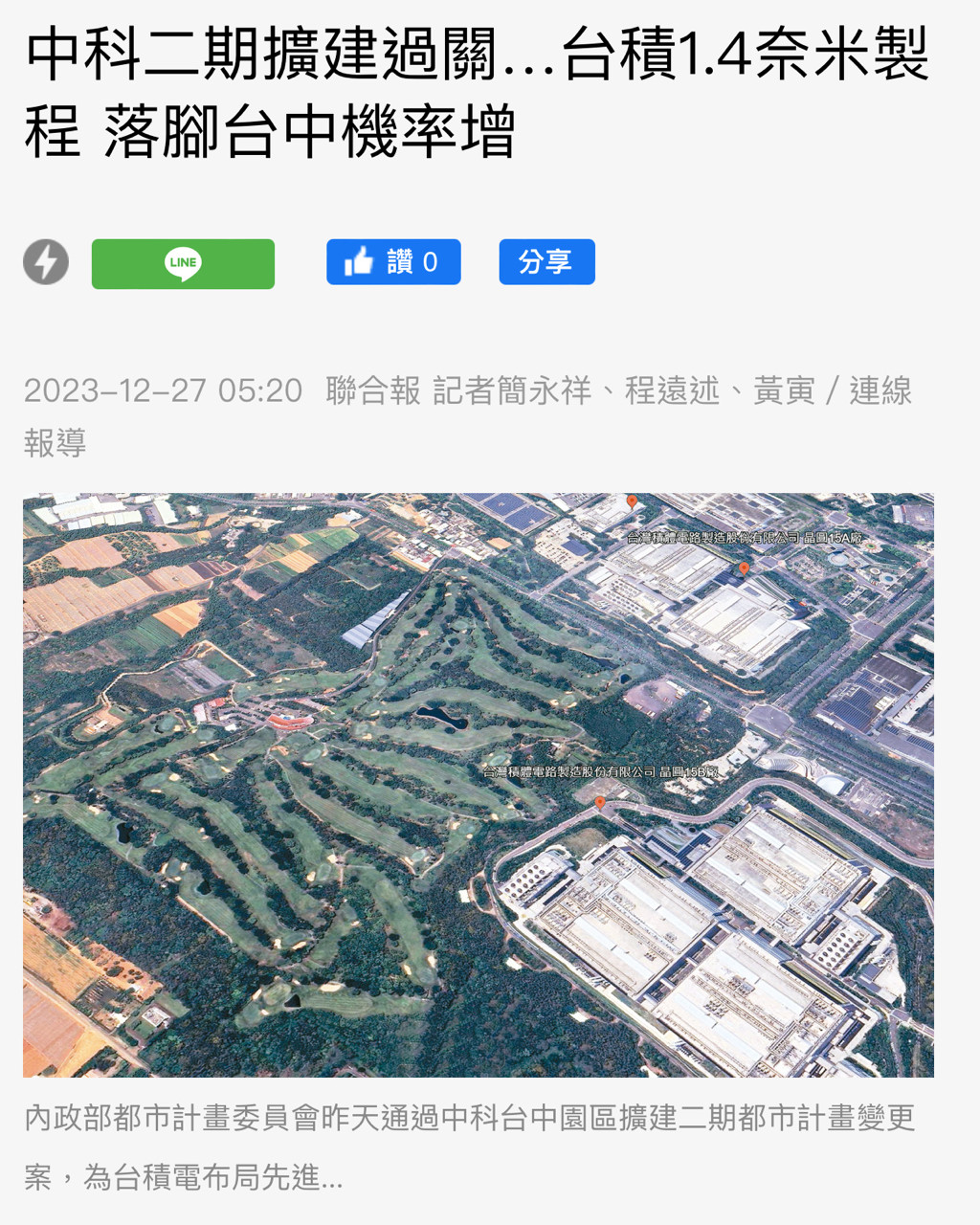The height and width of the screenshot is (1225, 980).
Task: Tap the lightning bolt AMP icon
Action: [x=46, y=262]
